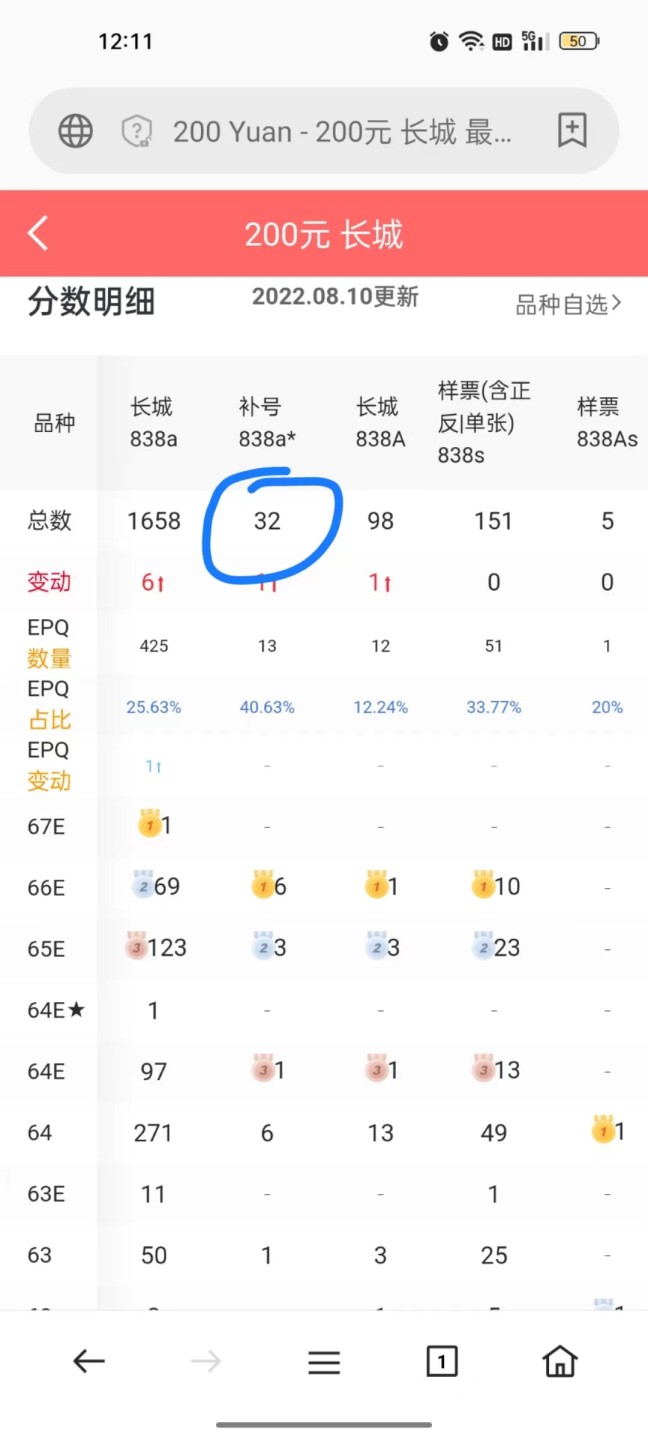The image size is (648, 1440).
Task: Bookmark this page in the browser
Action: (x=572, y=131)
